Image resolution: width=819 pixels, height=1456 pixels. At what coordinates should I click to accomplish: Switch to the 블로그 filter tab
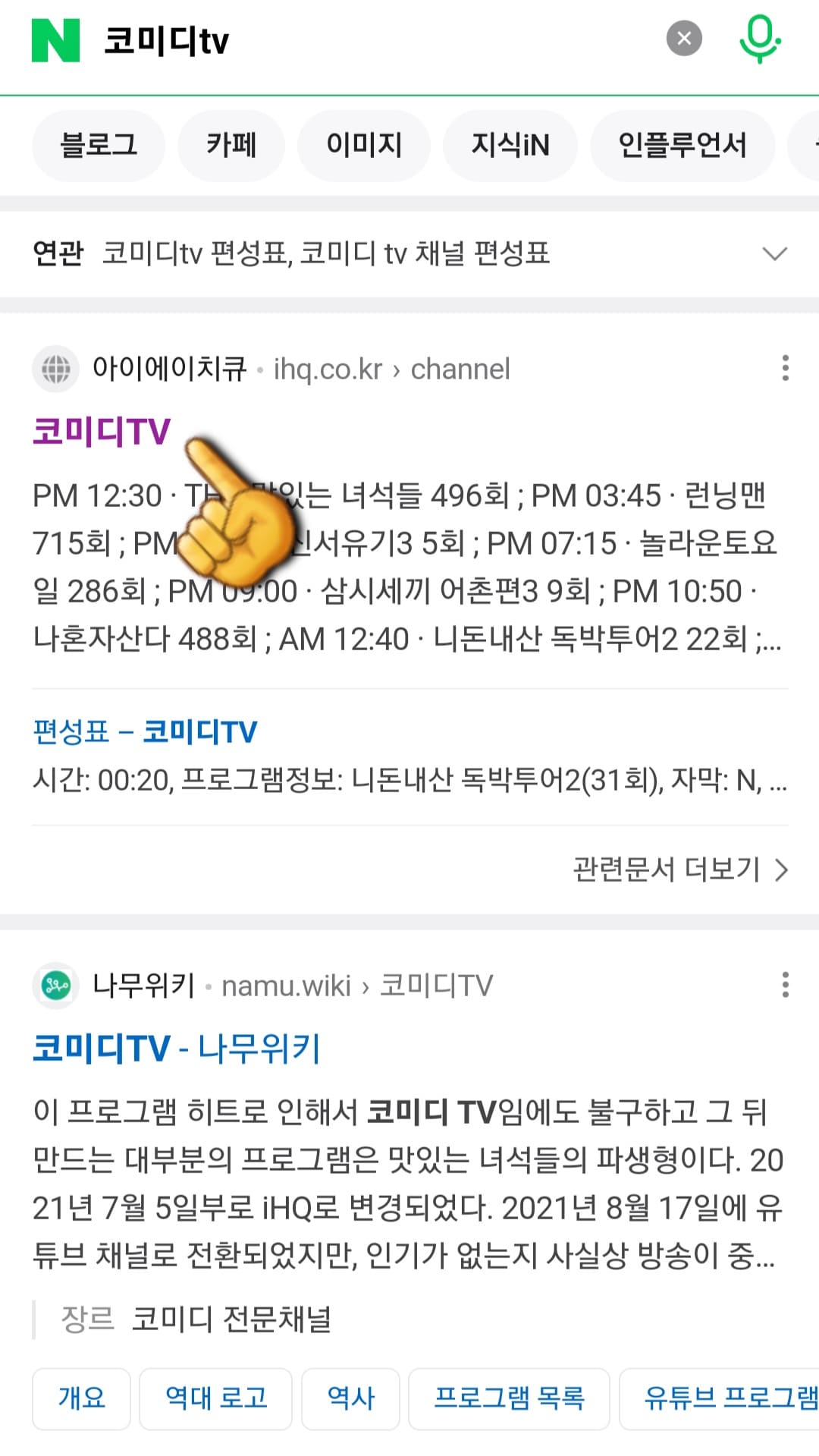(x=99, y=145)
